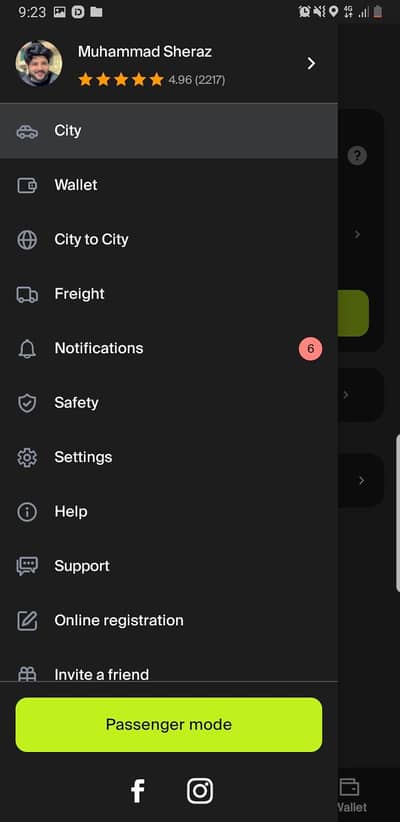Go to City to City
400x822 pixels.
(x=169, y=240)
